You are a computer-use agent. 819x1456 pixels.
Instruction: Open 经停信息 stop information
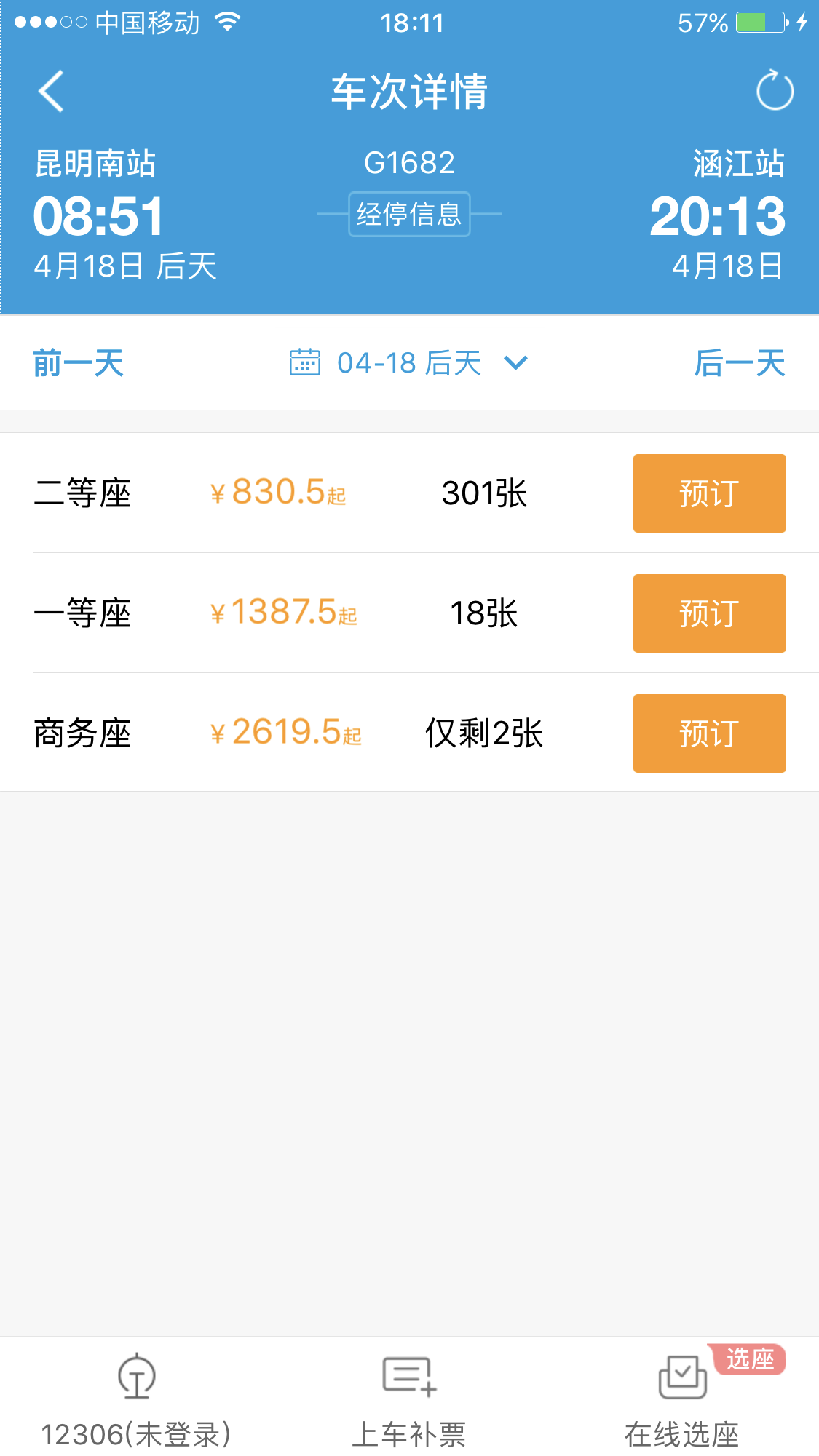point(409,214)
